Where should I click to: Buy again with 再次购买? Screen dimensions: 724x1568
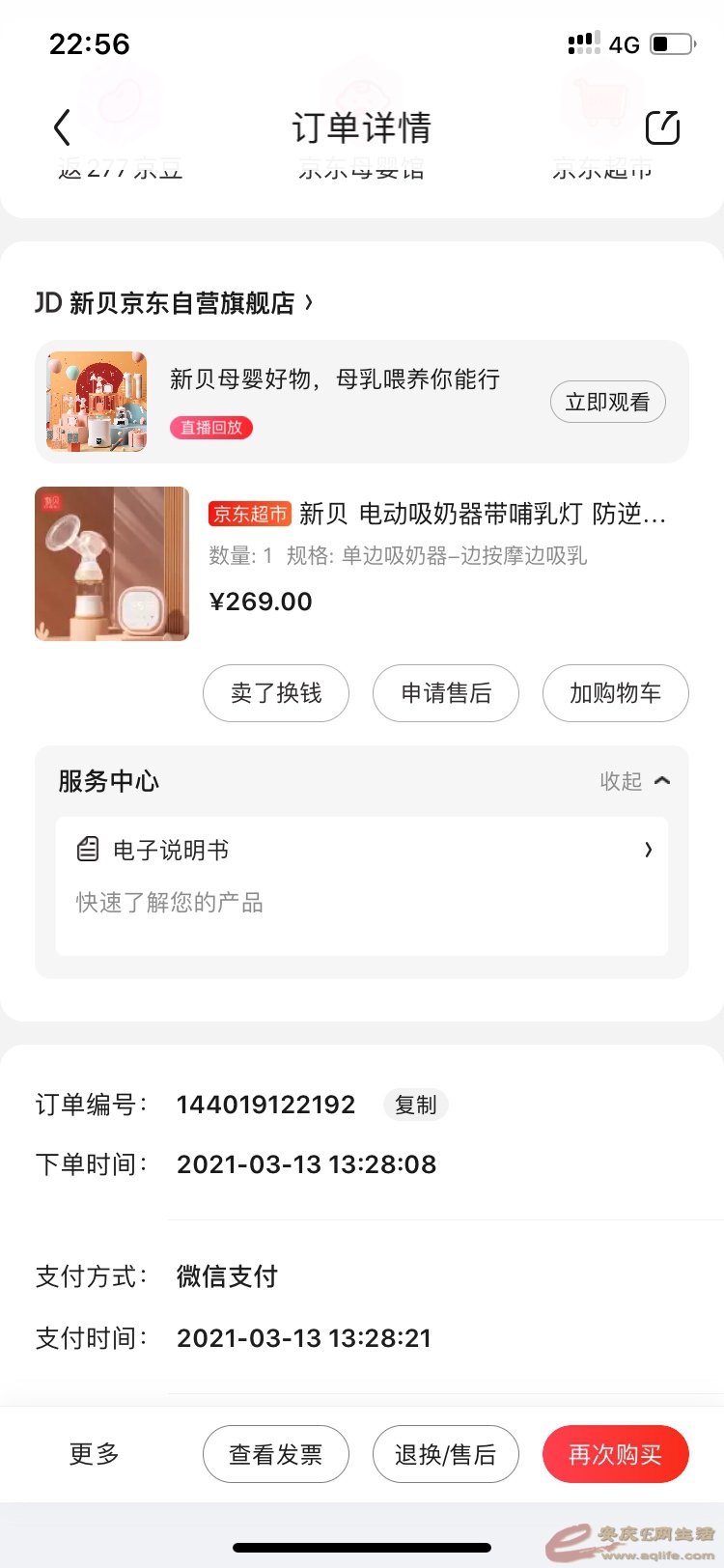[615, 1454]
